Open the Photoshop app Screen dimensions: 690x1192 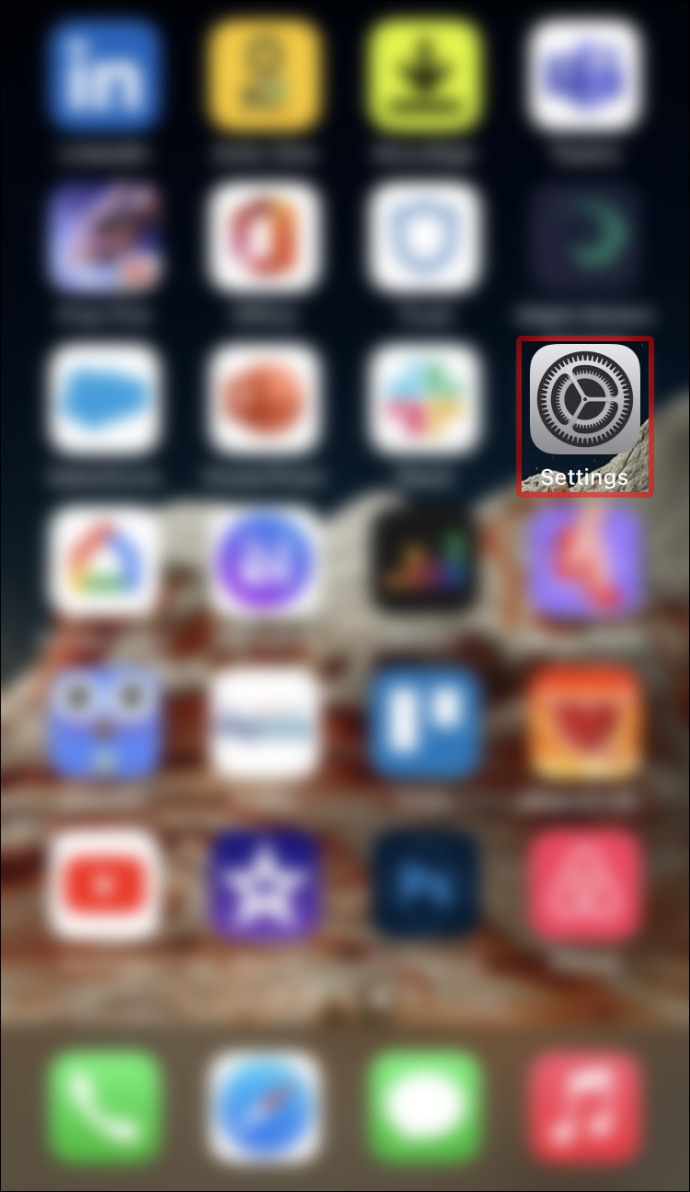[425, 884]
